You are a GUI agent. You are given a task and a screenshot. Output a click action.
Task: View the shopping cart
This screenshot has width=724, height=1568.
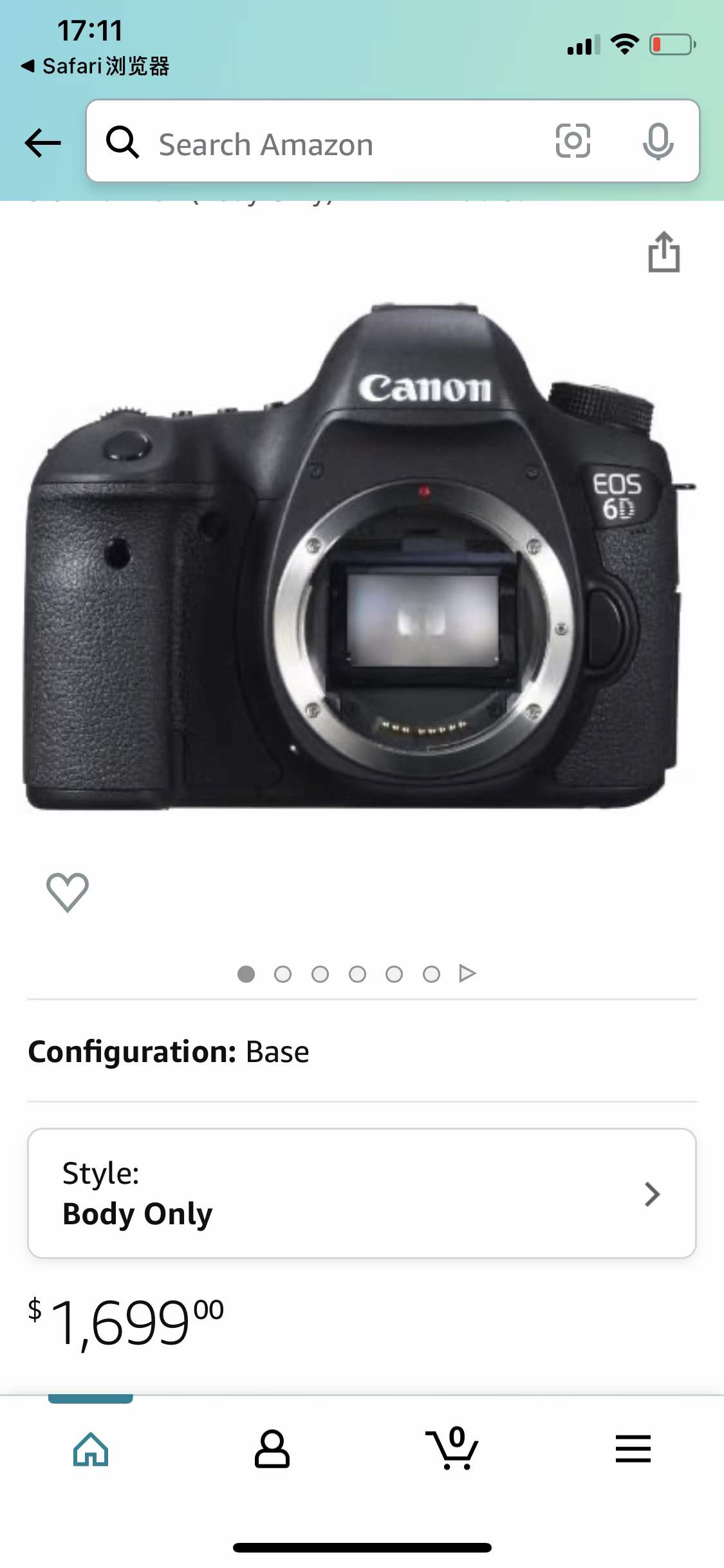(x=452, y=1449)
